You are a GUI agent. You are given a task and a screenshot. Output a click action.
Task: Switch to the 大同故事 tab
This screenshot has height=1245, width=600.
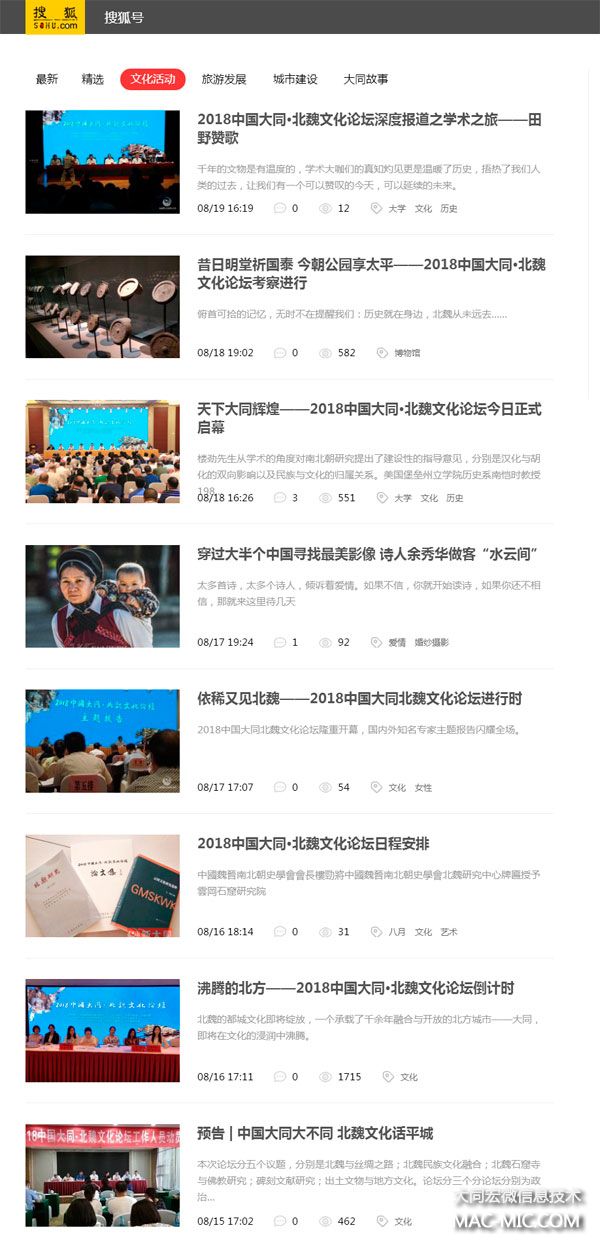pos(366,79)
